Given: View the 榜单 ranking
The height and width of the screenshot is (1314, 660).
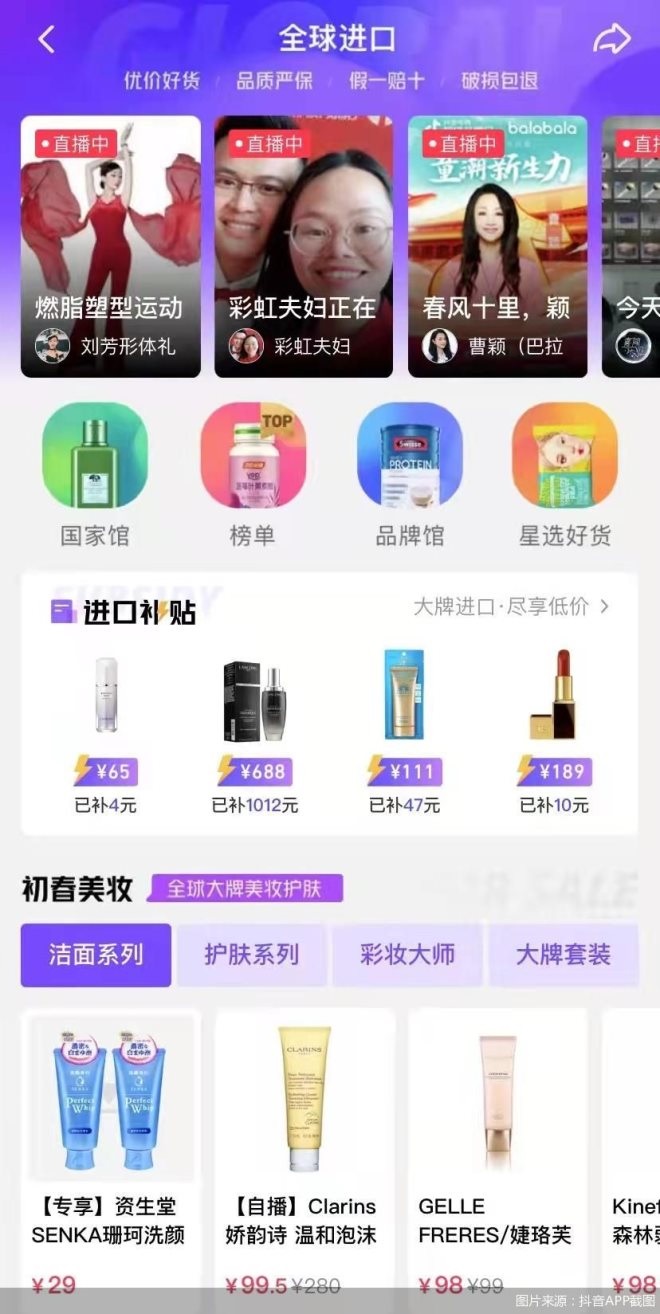Looking at the screenshot, I should pos(252,474).
